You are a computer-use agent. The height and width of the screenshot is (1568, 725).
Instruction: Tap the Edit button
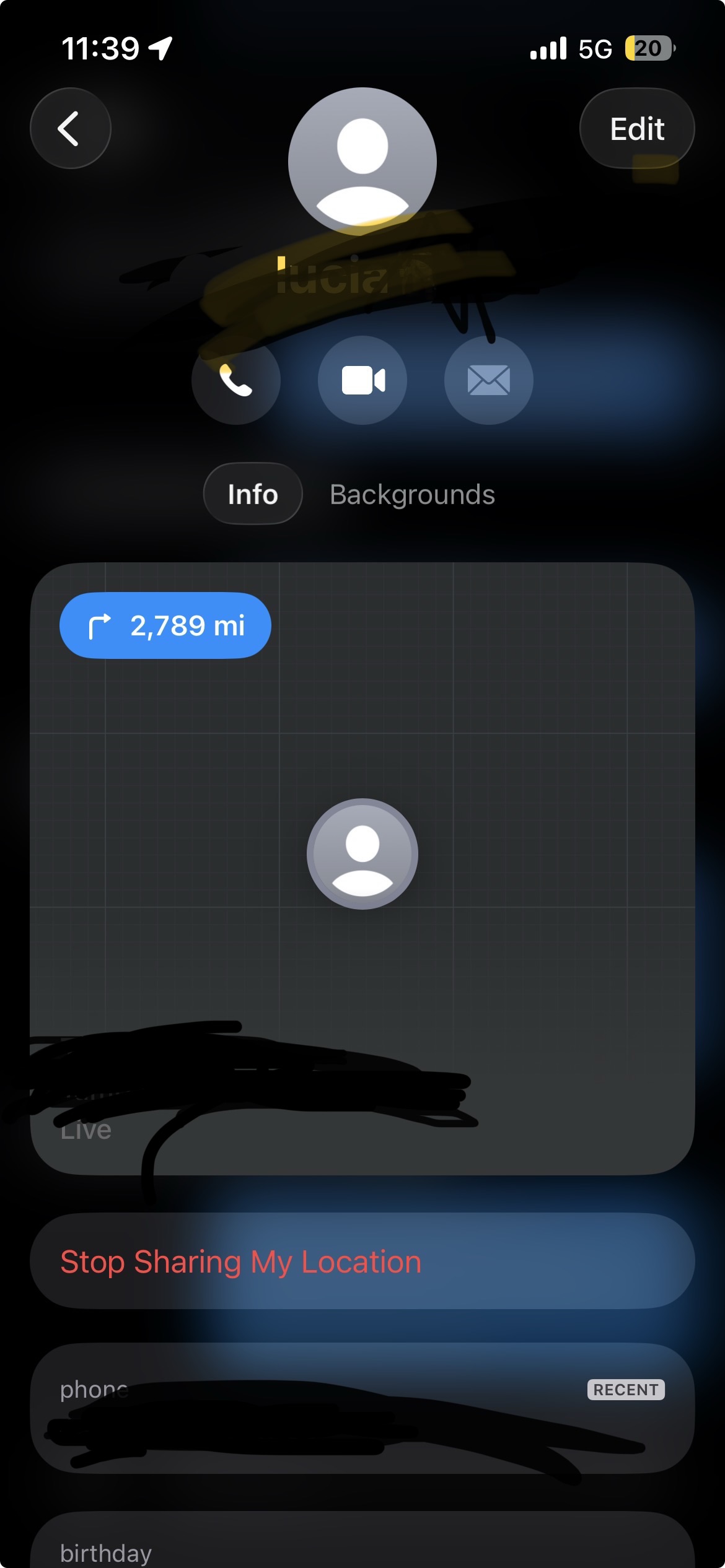tap(636, 129)
